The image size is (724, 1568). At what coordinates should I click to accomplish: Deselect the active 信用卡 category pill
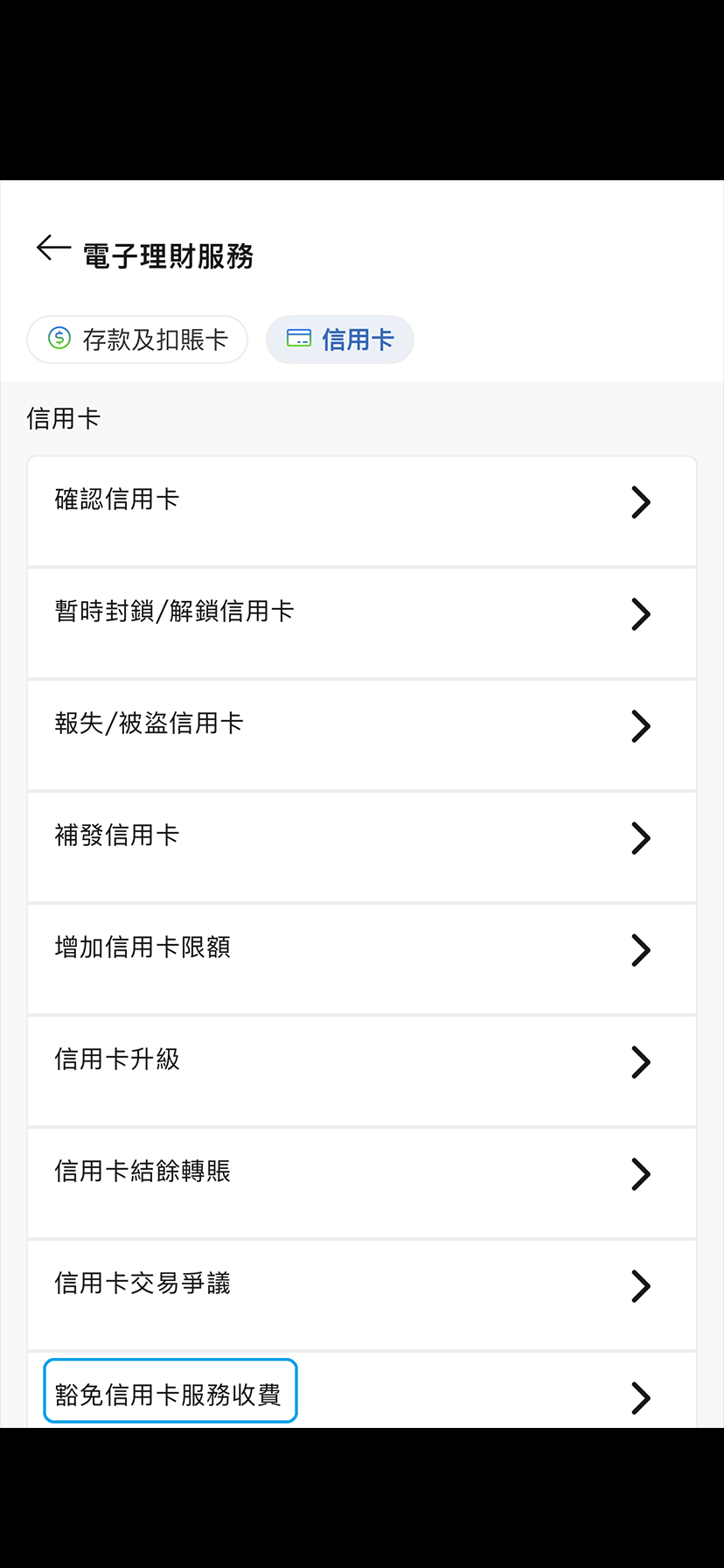340,339
